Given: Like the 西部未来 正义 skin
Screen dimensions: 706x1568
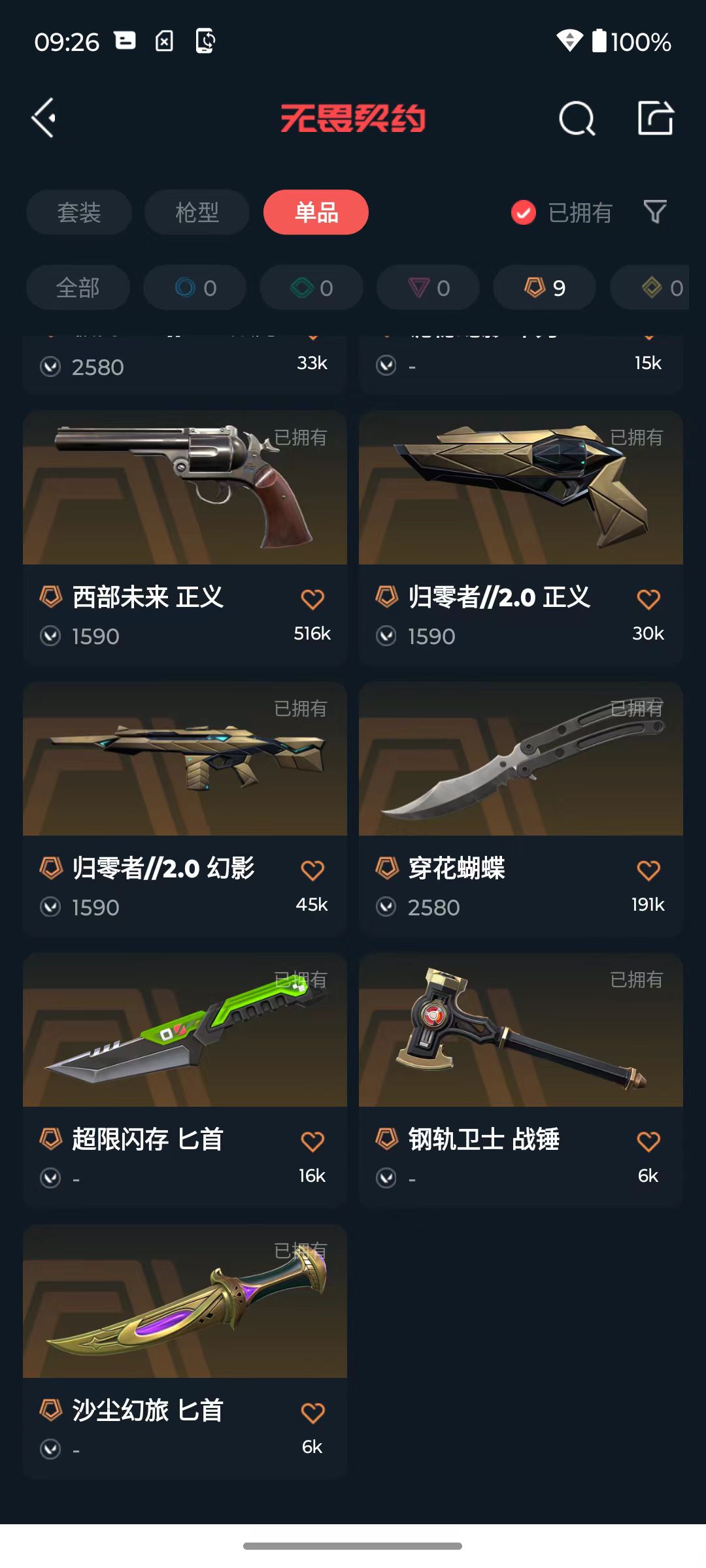Looking at the screenshot, I should click(312, 598).
